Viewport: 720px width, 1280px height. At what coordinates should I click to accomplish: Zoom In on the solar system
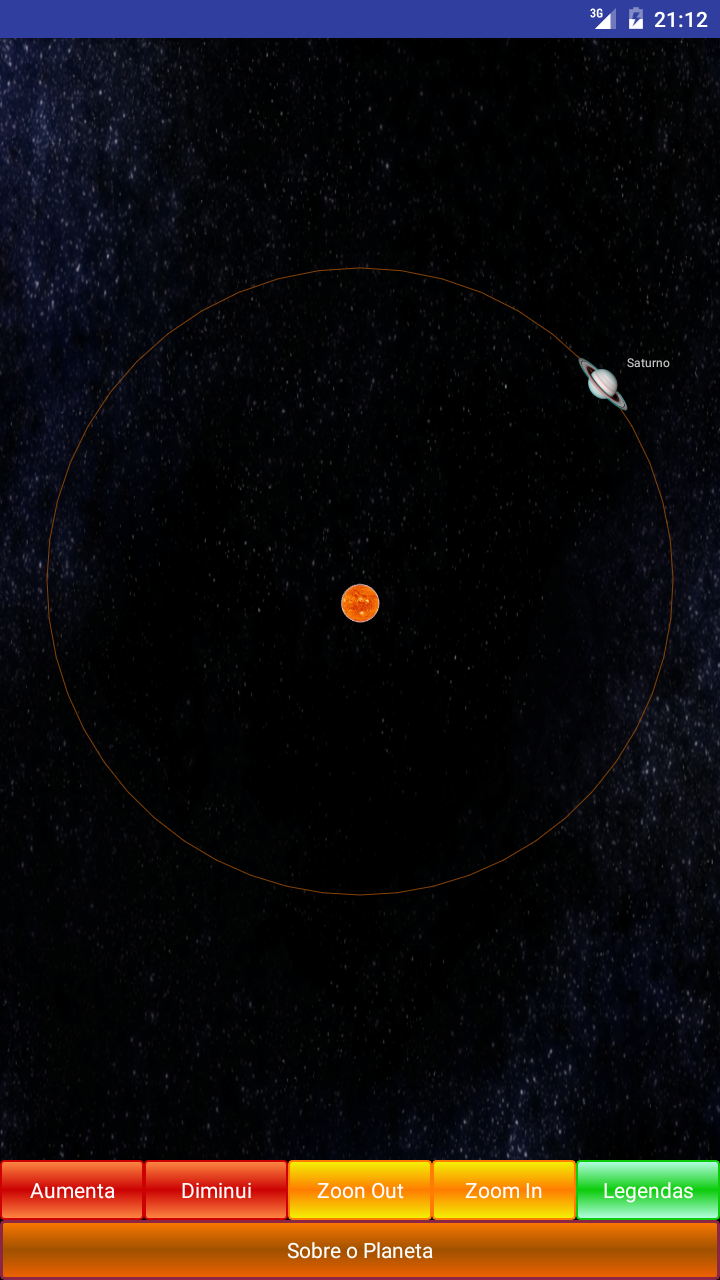tap(504, 1190)
